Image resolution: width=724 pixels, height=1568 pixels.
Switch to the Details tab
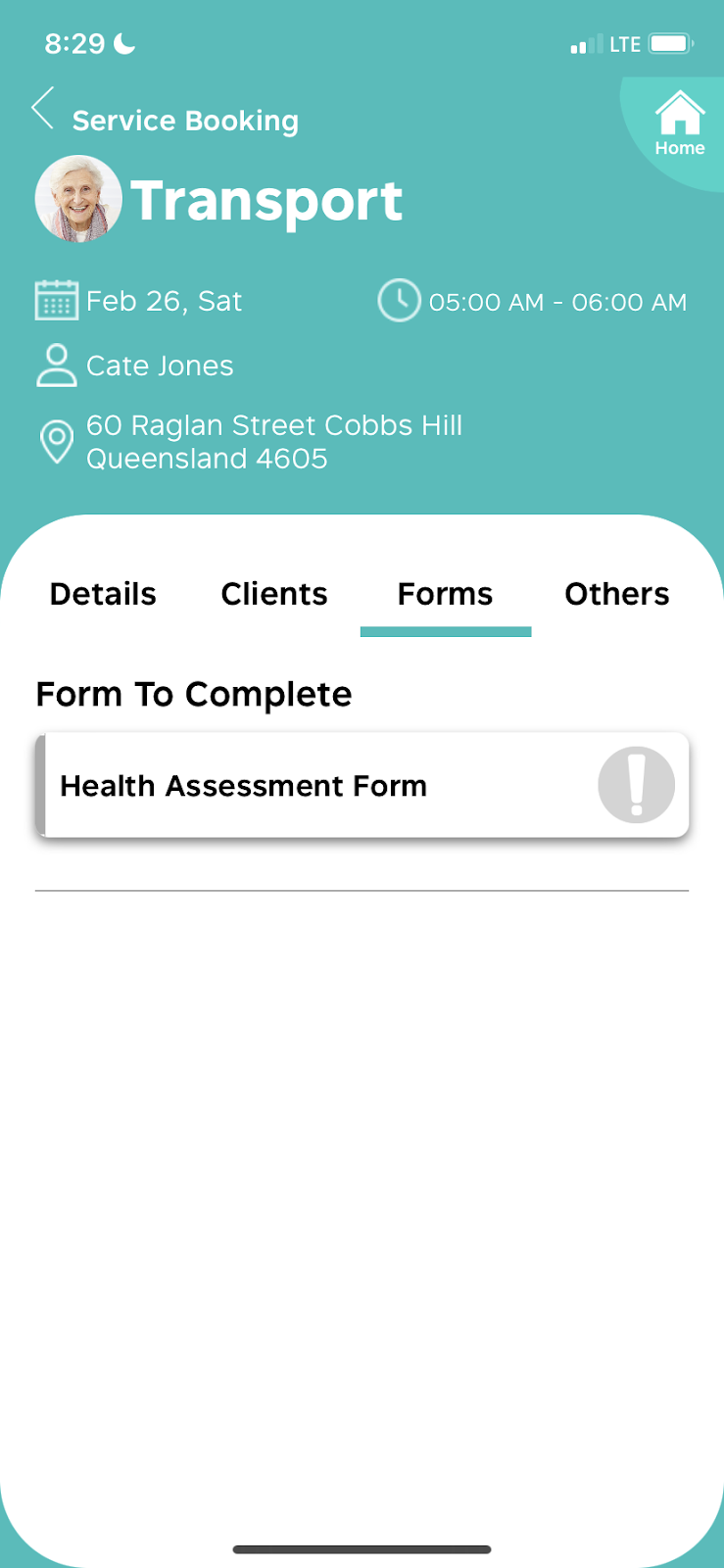click(x=103, y=594)
